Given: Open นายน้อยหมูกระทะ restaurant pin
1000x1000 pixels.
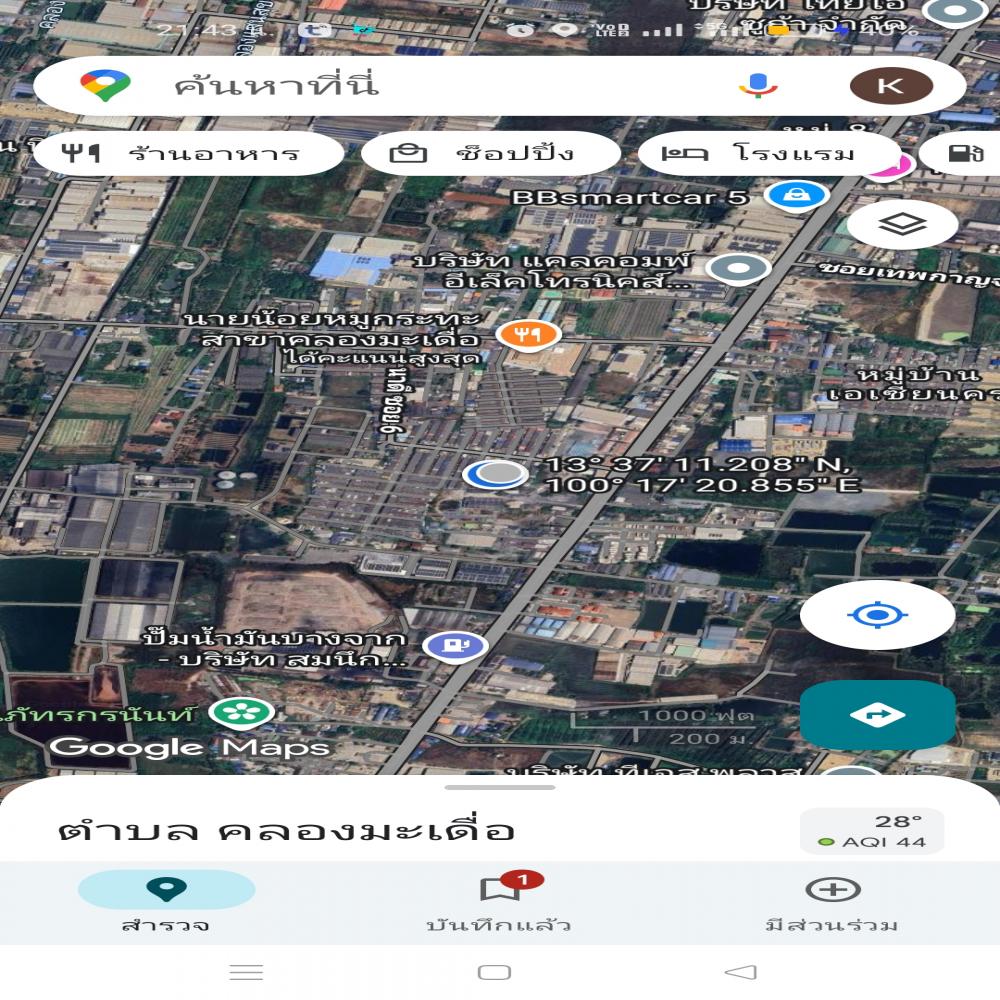Looking at the screenshot, I should pyautogui.click(x=529, y=334).
